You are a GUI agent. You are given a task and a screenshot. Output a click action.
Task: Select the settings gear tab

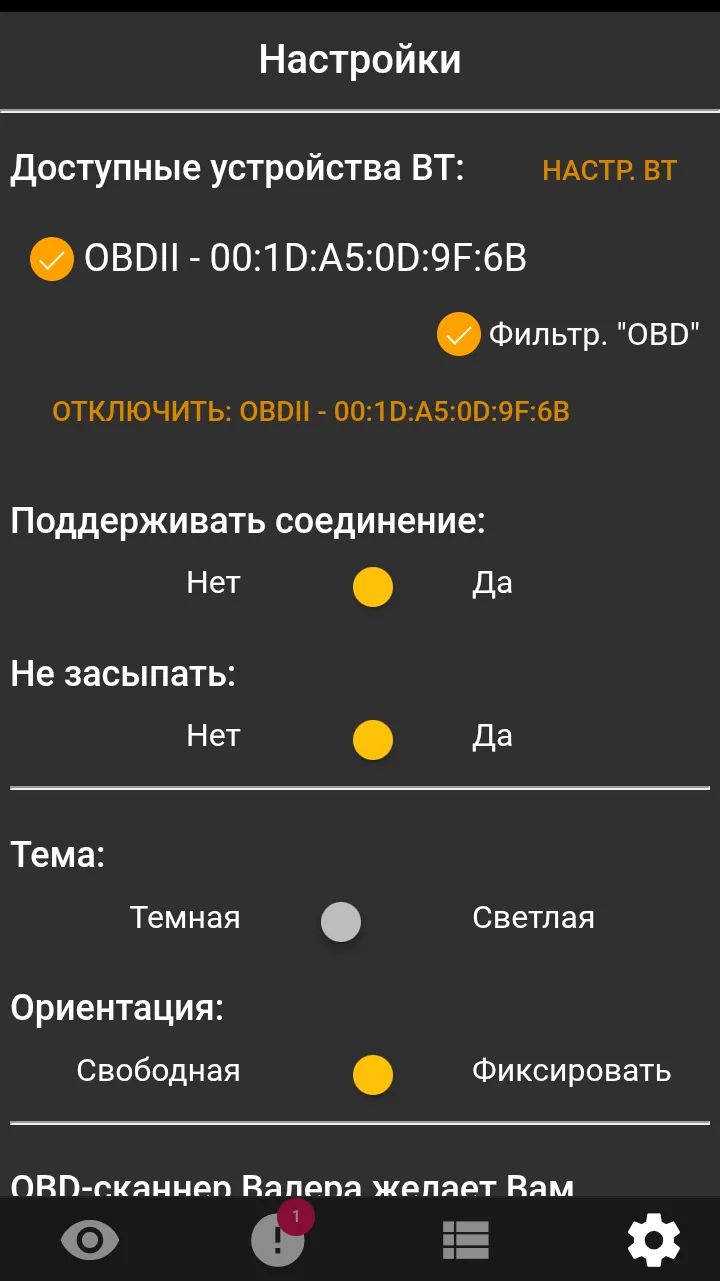[654, 1241]
